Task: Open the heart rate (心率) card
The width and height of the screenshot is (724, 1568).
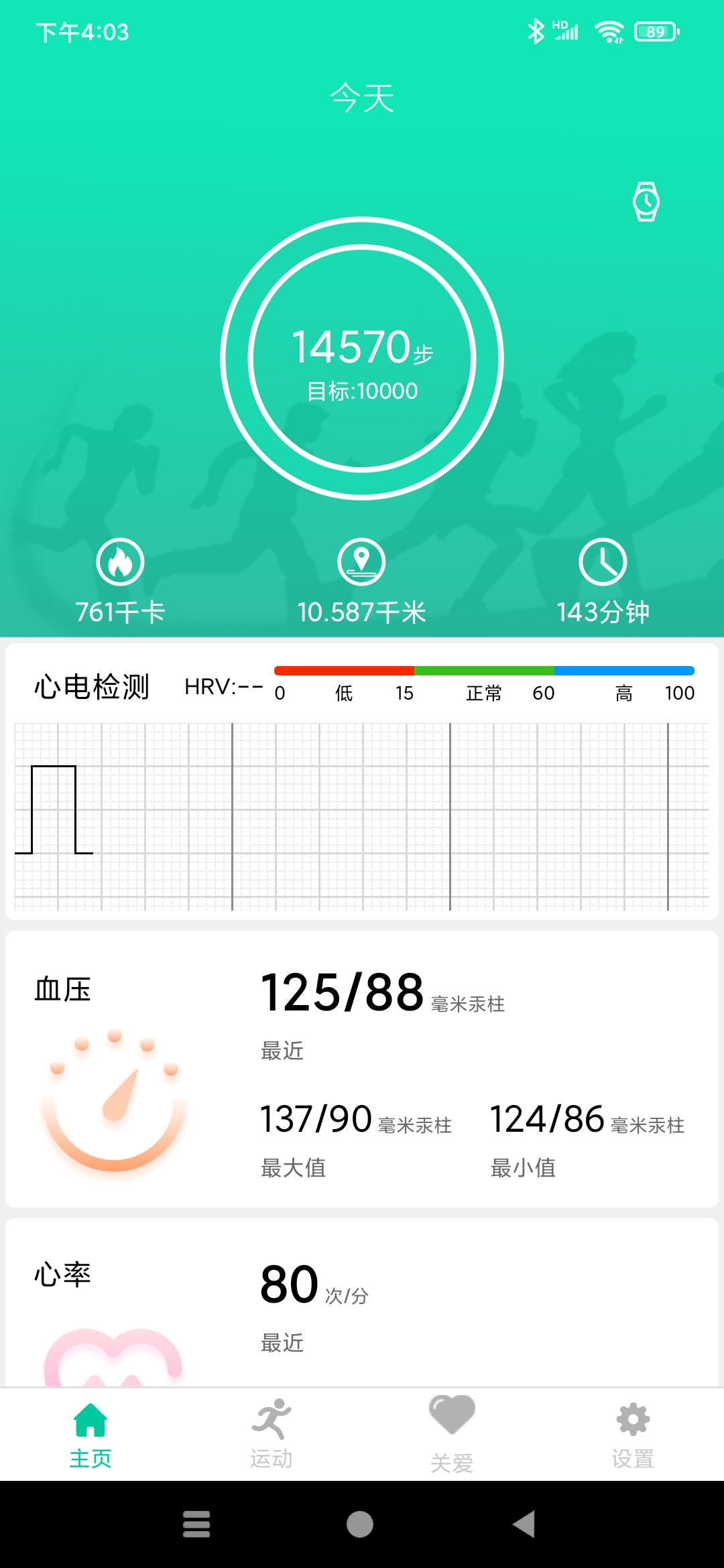Action: point(362,1303)
